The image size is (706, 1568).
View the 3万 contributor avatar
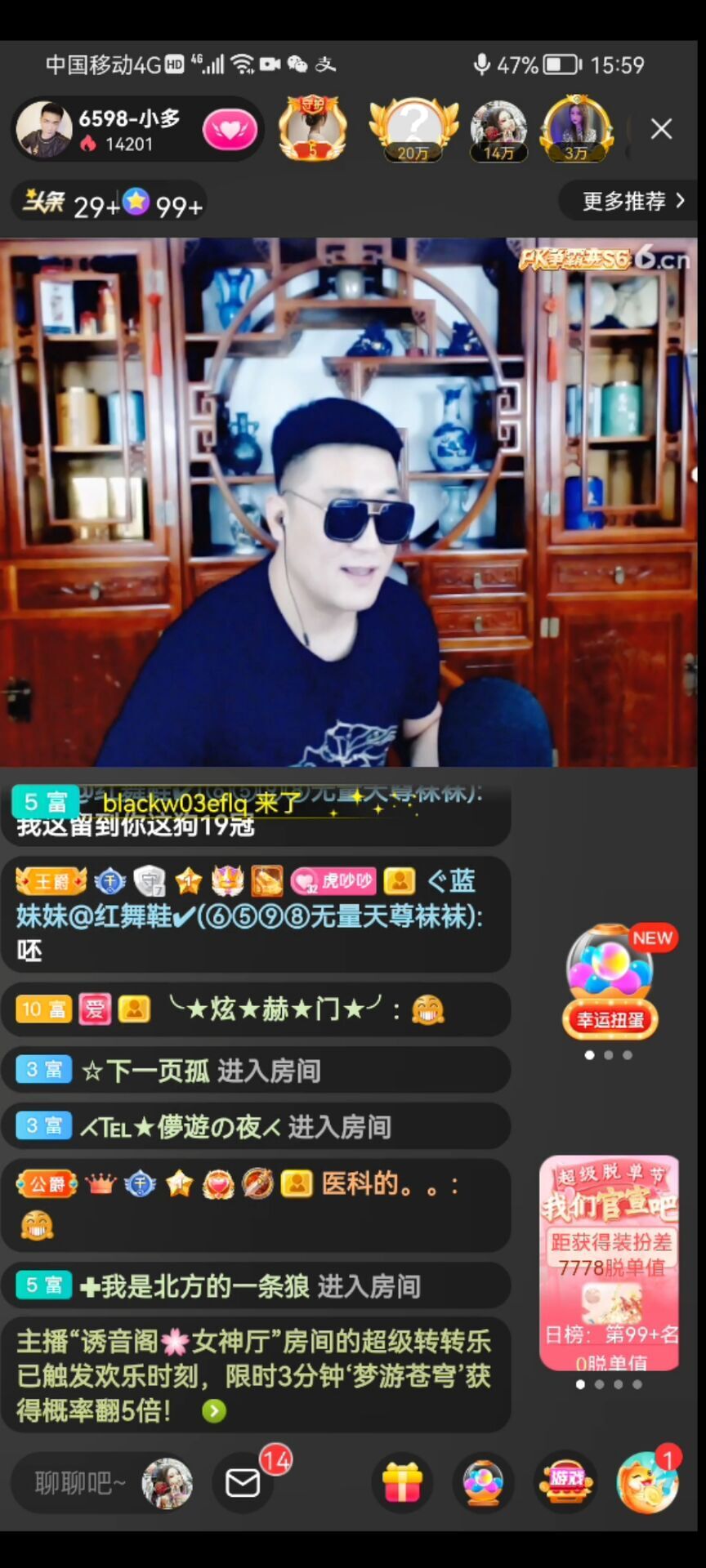[577, 129]
